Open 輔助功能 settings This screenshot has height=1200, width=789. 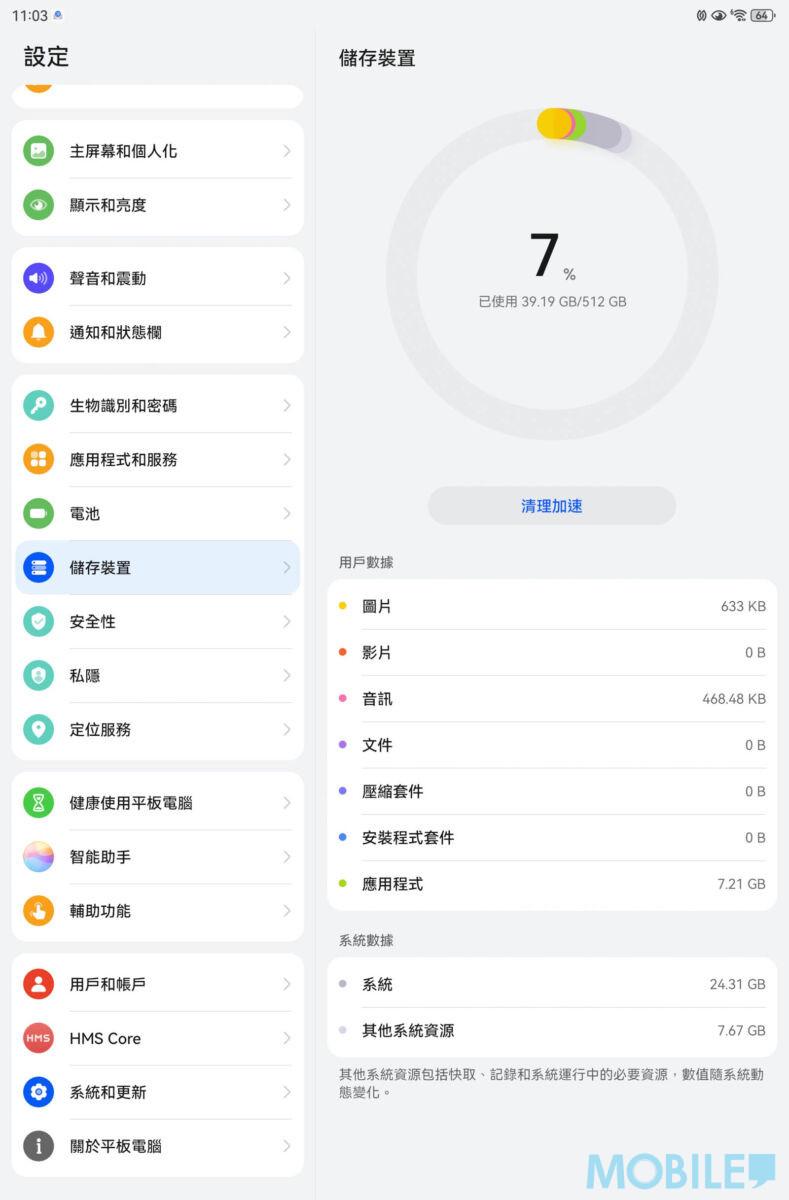[158, 911]
